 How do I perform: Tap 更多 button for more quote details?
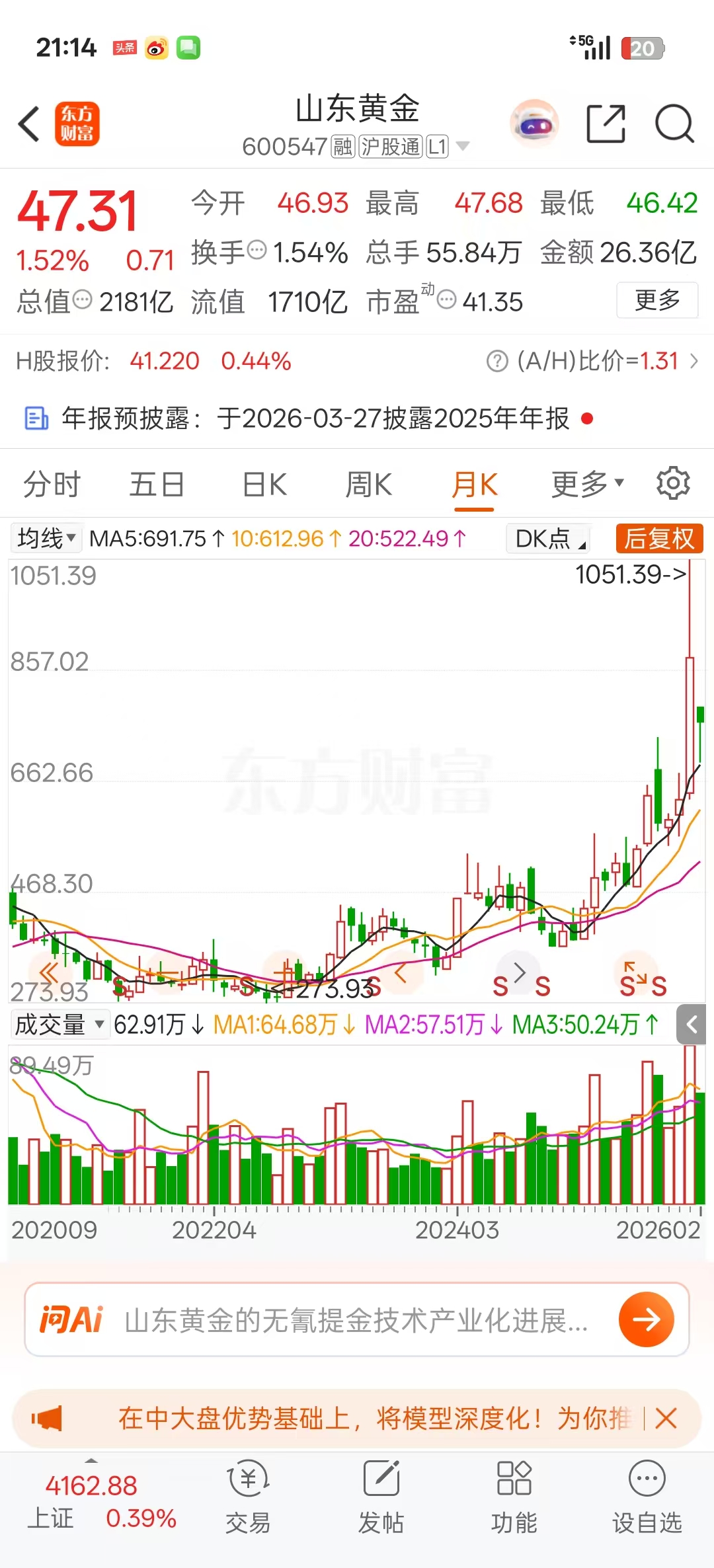(656, 300)
